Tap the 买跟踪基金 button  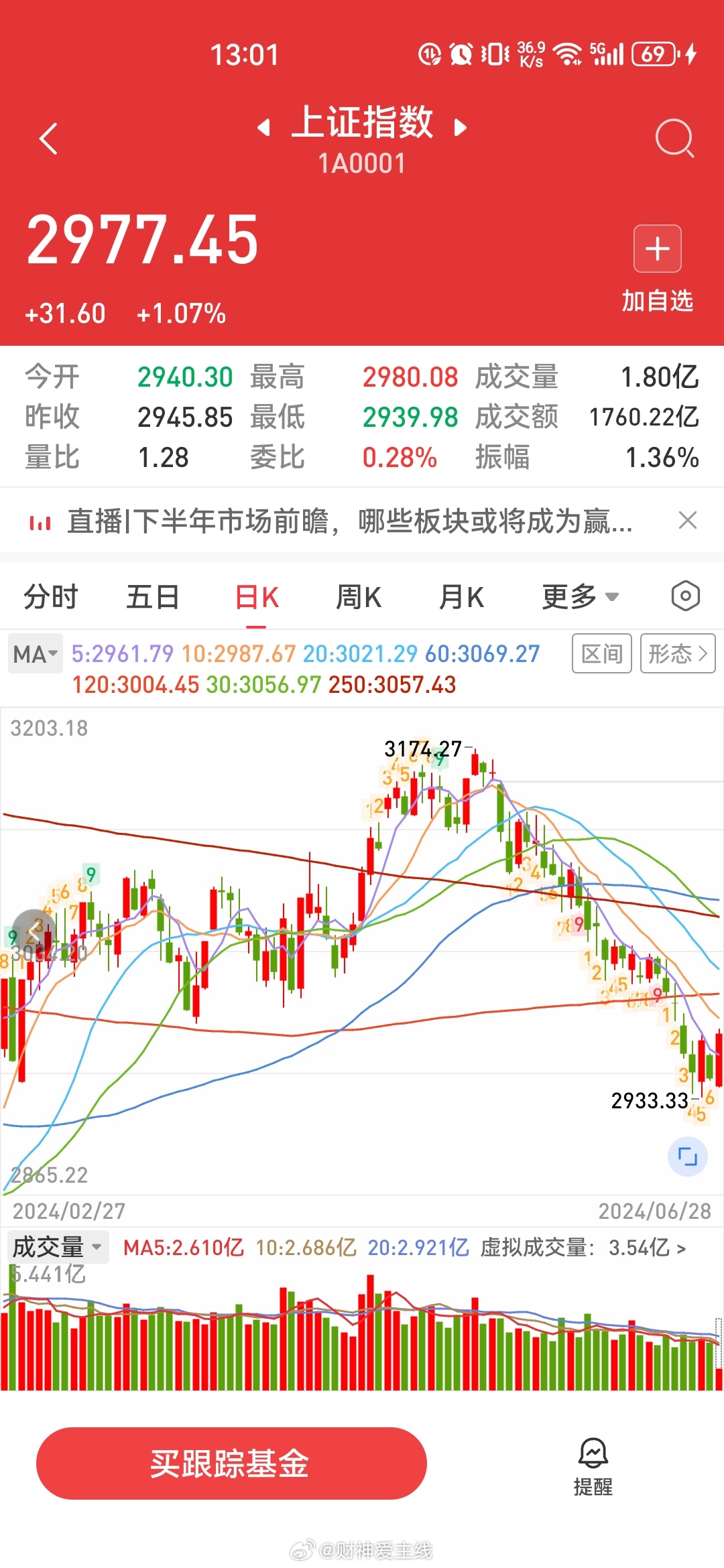(231, 1463)
